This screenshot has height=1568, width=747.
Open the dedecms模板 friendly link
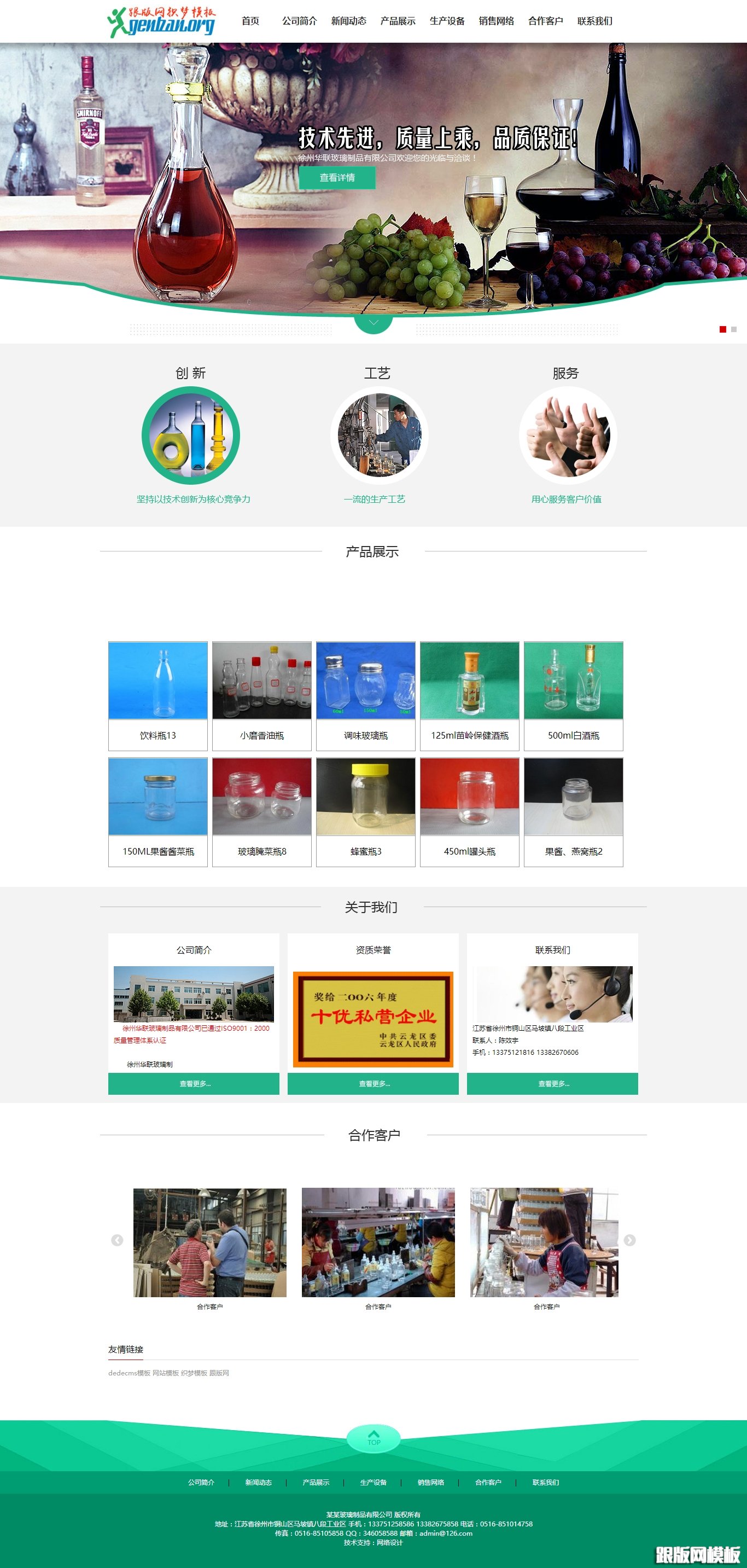[129, 1373]
